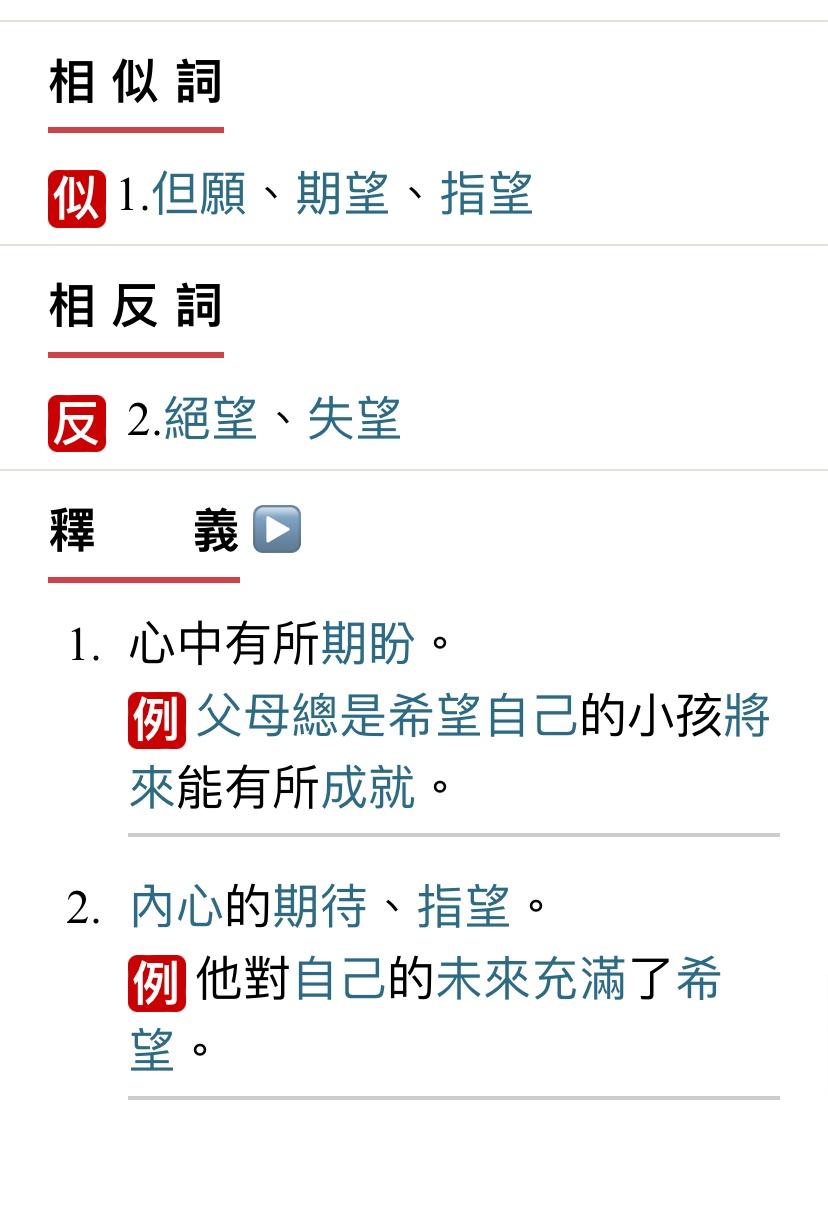This screenshot has width=828, height=1212.
Task: Look up 父母 from the first example
Action: (x=243, y=718)
